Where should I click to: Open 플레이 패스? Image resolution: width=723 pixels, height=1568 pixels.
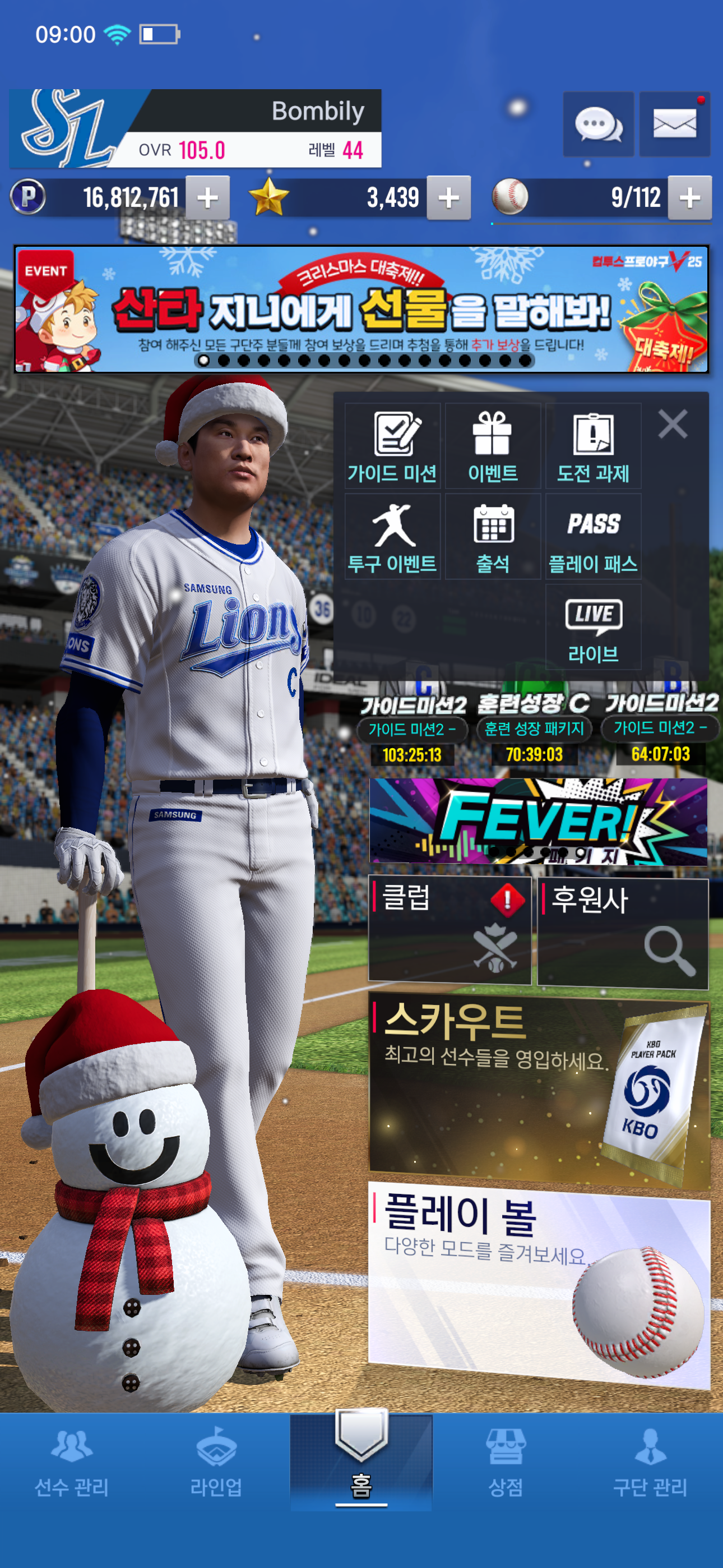click(x=593, y=537)
